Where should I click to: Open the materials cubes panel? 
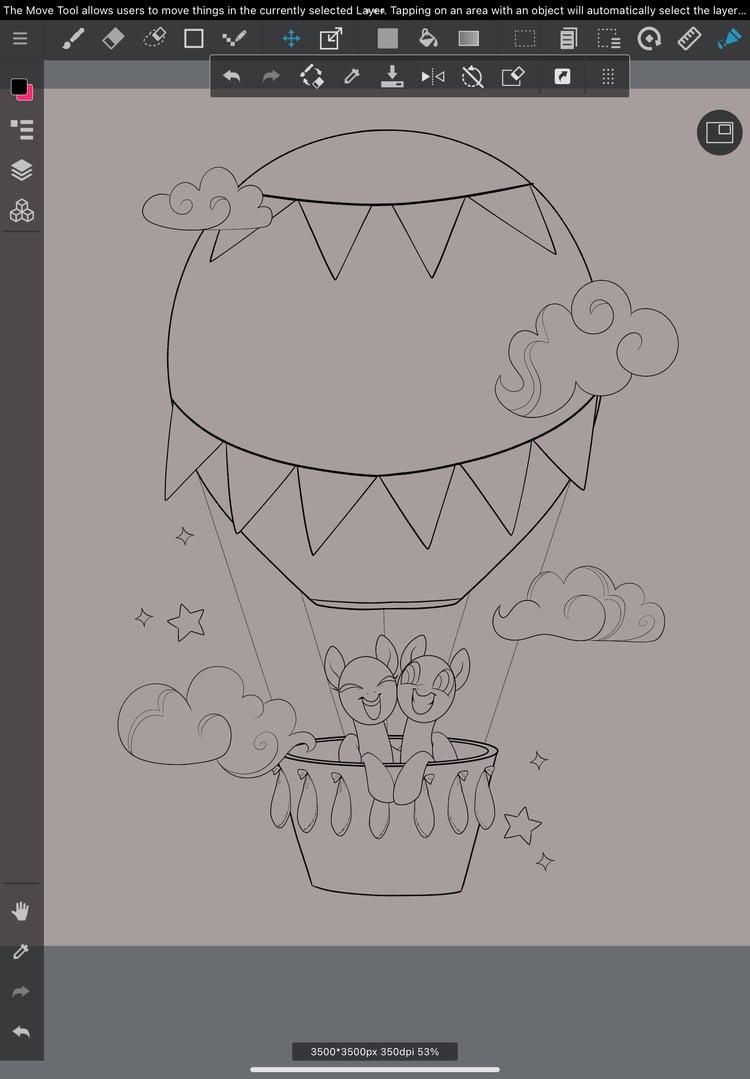pyautogui.click(x=21, y=211)
